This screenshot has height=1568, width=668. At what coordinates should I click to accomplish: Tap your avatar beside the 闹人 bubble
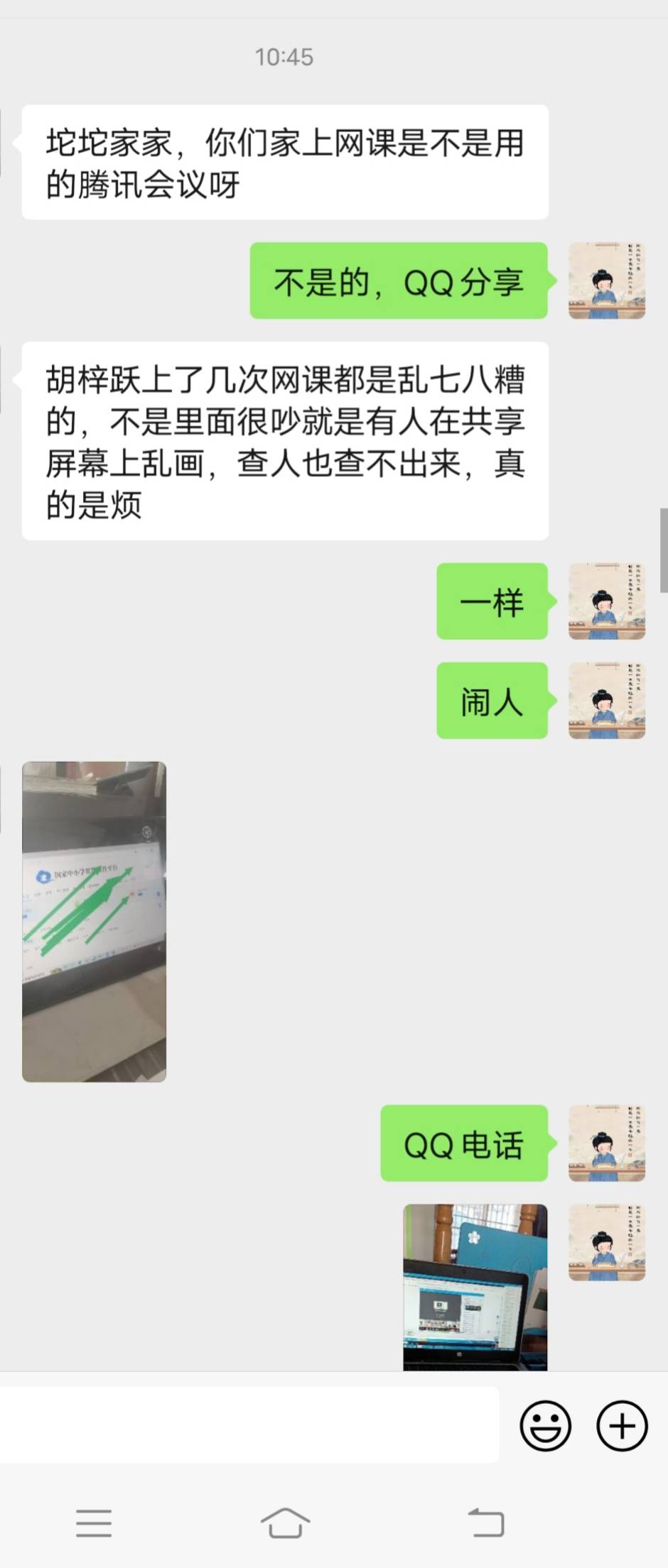pos(608,700)
